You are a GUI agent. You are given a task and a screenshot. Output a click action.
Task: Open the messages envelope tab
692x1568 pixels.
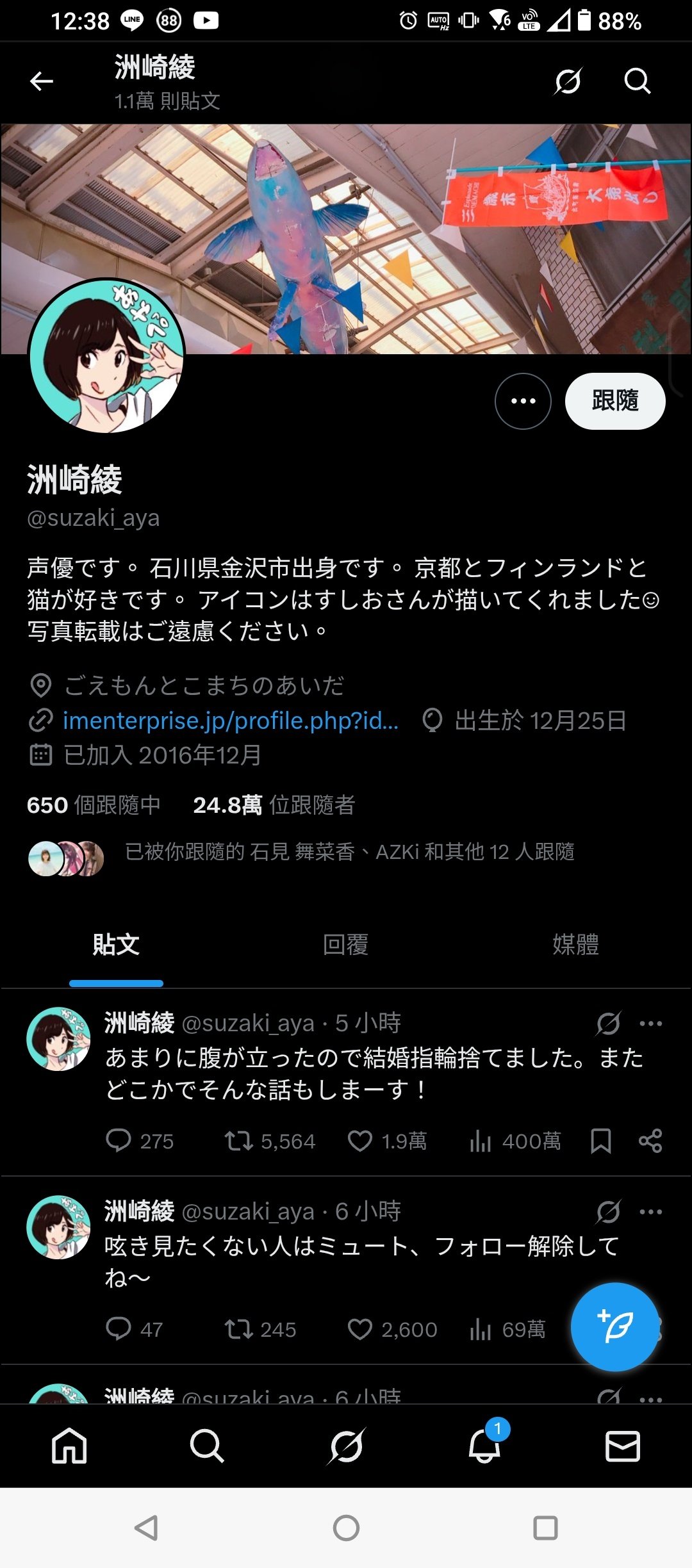point(622,1446)
